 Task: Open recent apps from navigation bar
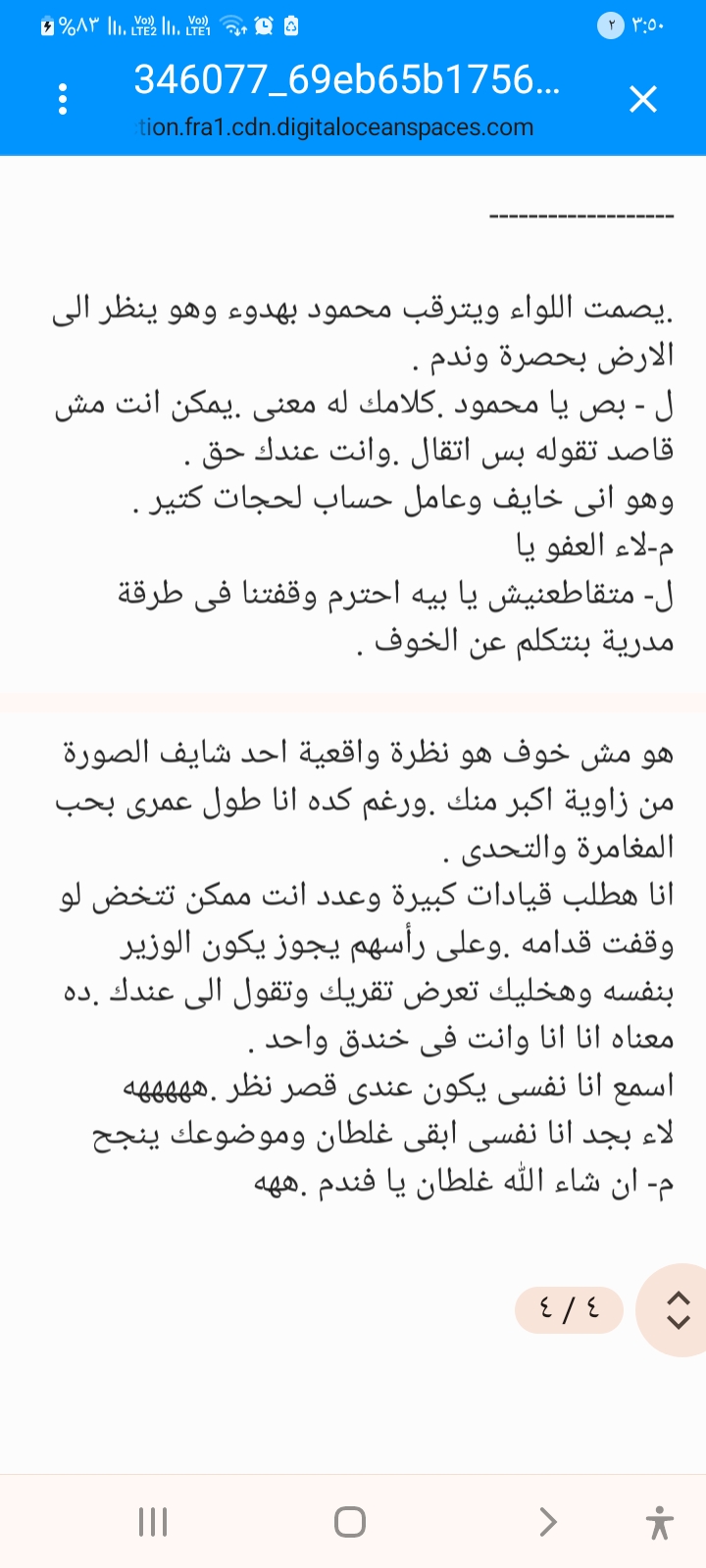click(x=153, y=1522)
